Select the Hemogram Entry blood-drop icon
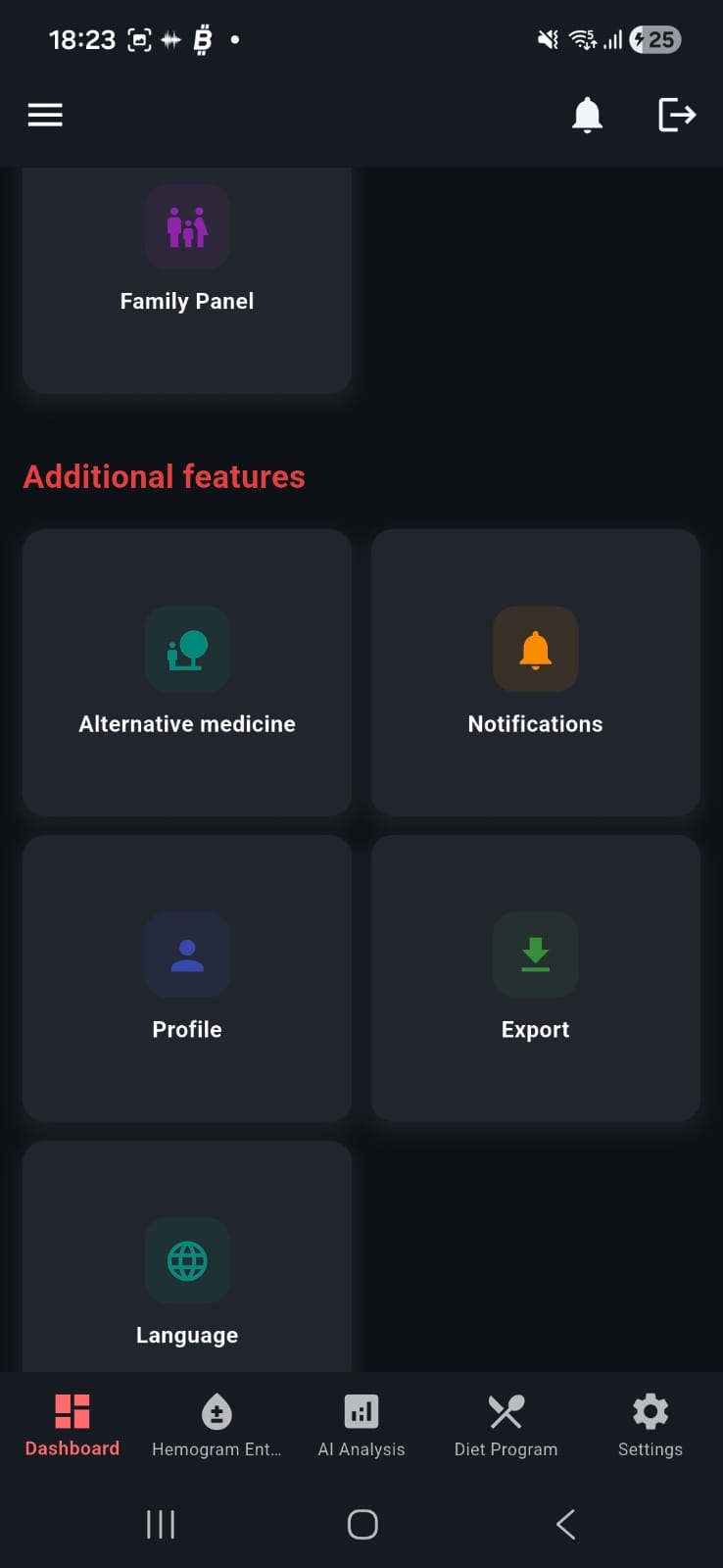The width and height of the screenshot is (723, 1568). coord(217,1411)
